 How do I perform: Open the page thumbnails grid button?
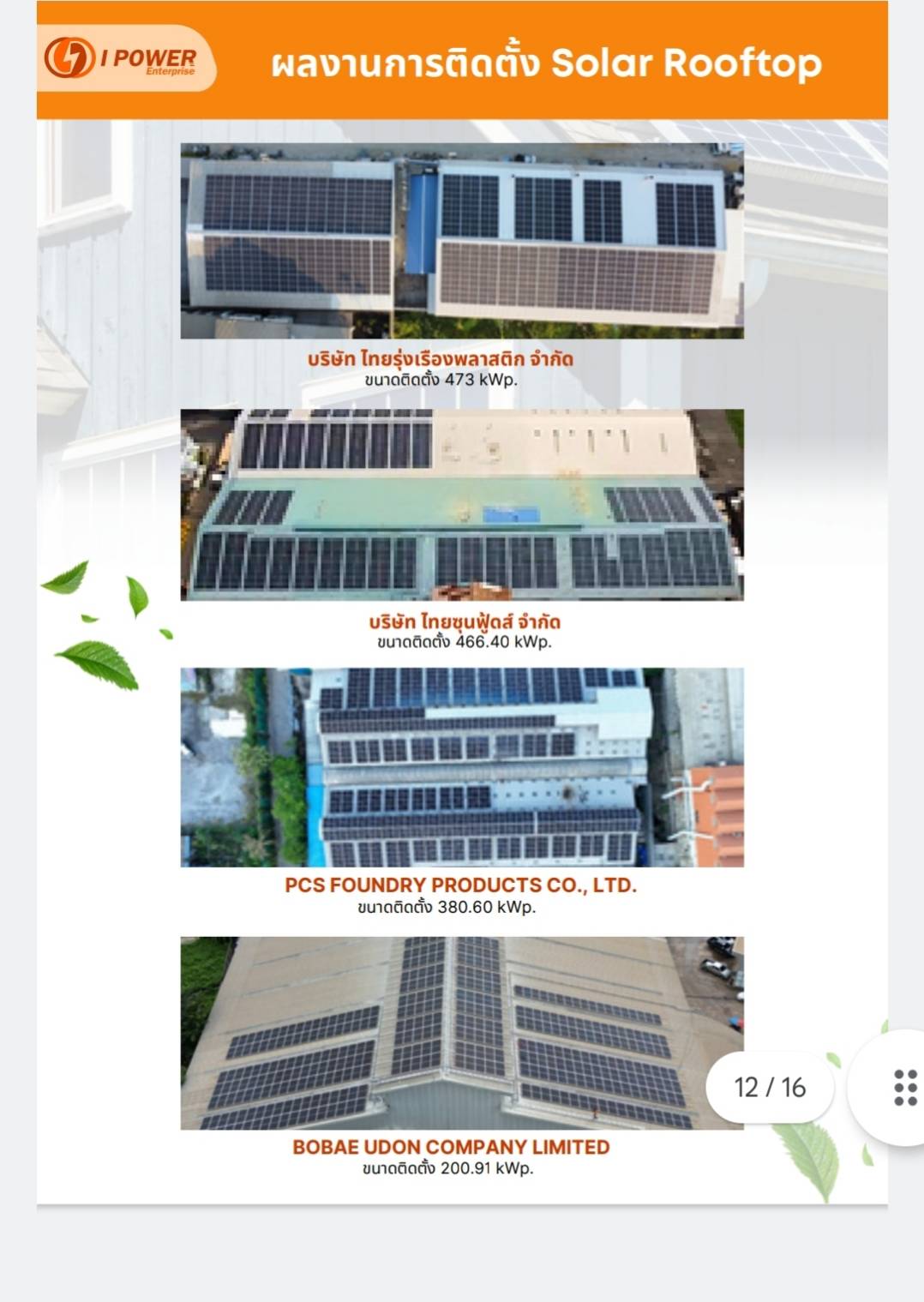pos(904,1087)
